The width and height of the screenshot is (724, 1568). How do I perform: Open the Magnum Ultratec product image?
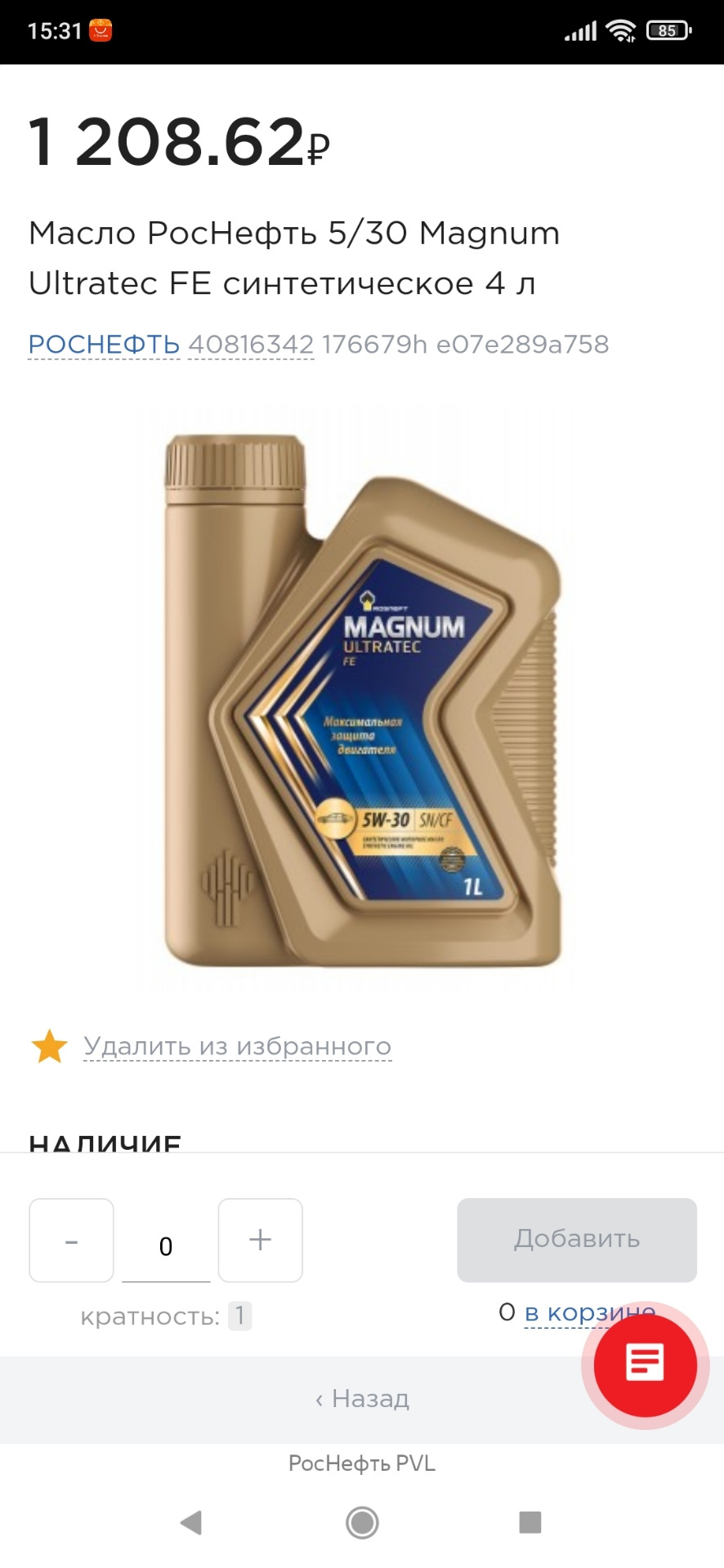coord(362,700)
